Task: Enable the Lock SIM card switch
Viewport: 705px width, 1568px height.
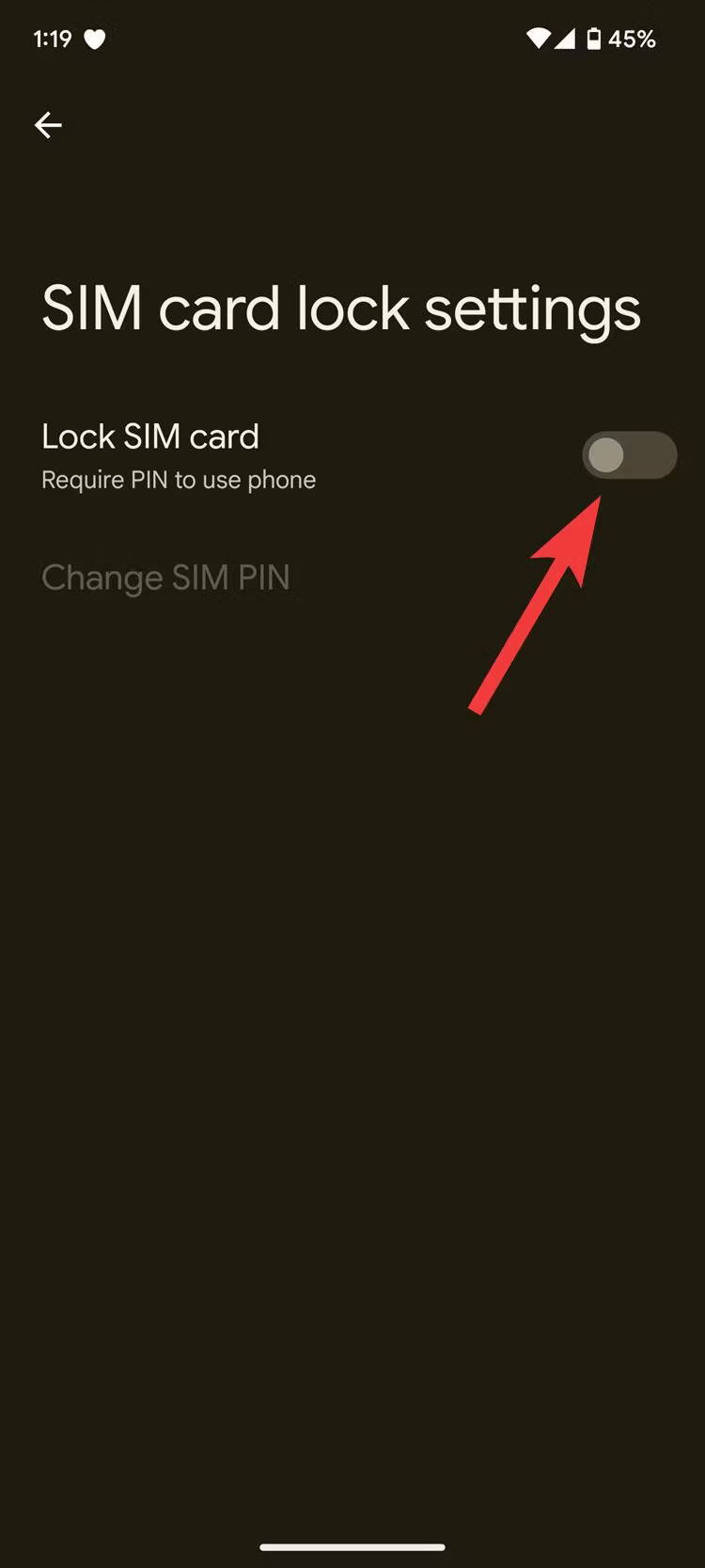Action: [629, 455]
